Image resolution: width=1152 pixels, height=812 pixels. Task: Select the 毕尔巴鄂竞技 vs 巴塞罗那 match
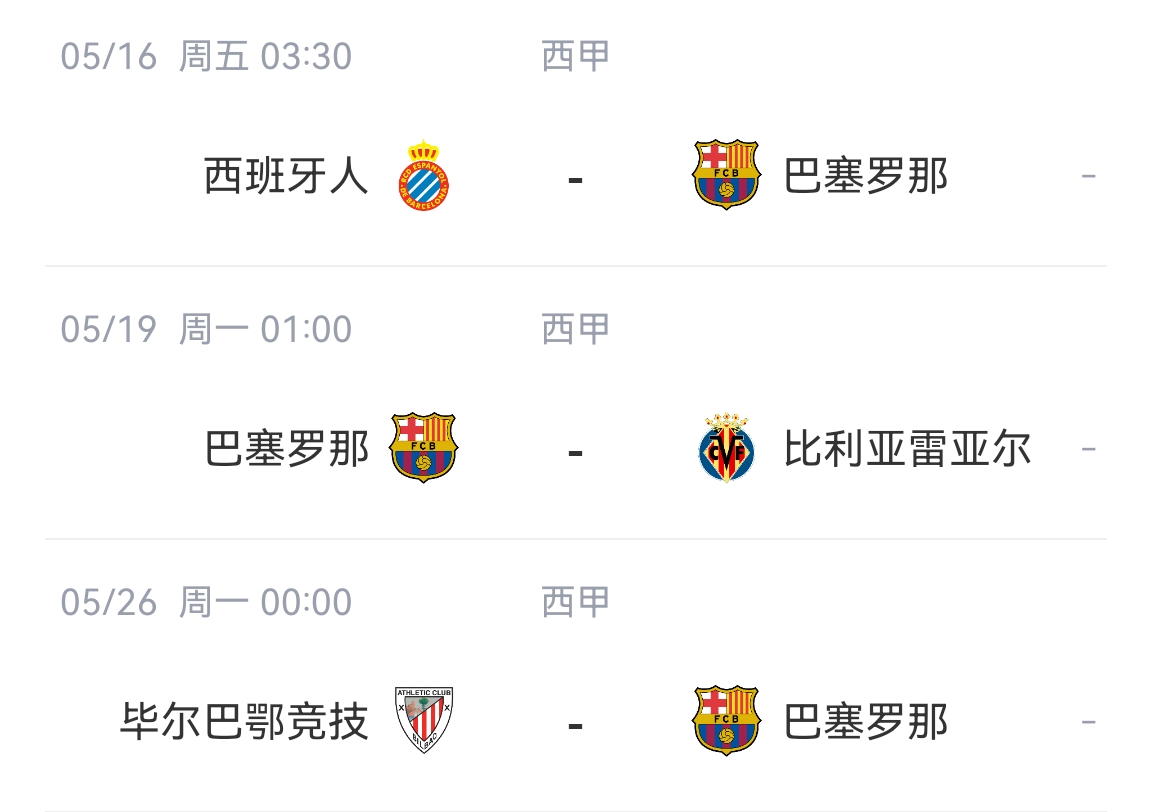575,722
